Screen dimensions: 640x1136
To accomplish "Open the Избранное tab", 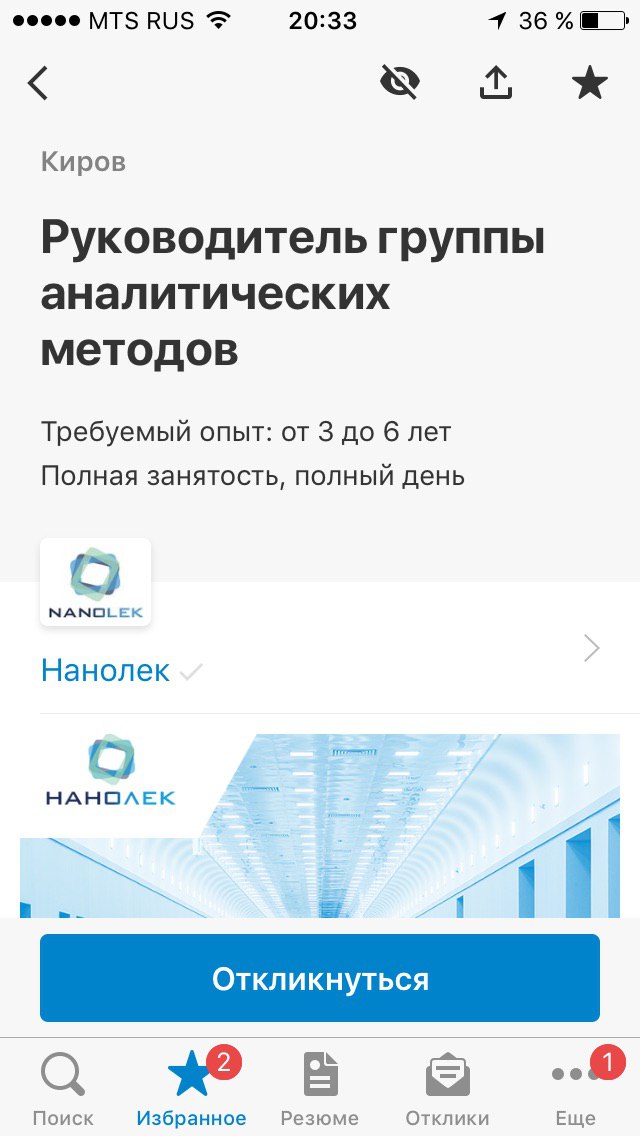I will click(191, 1088).
